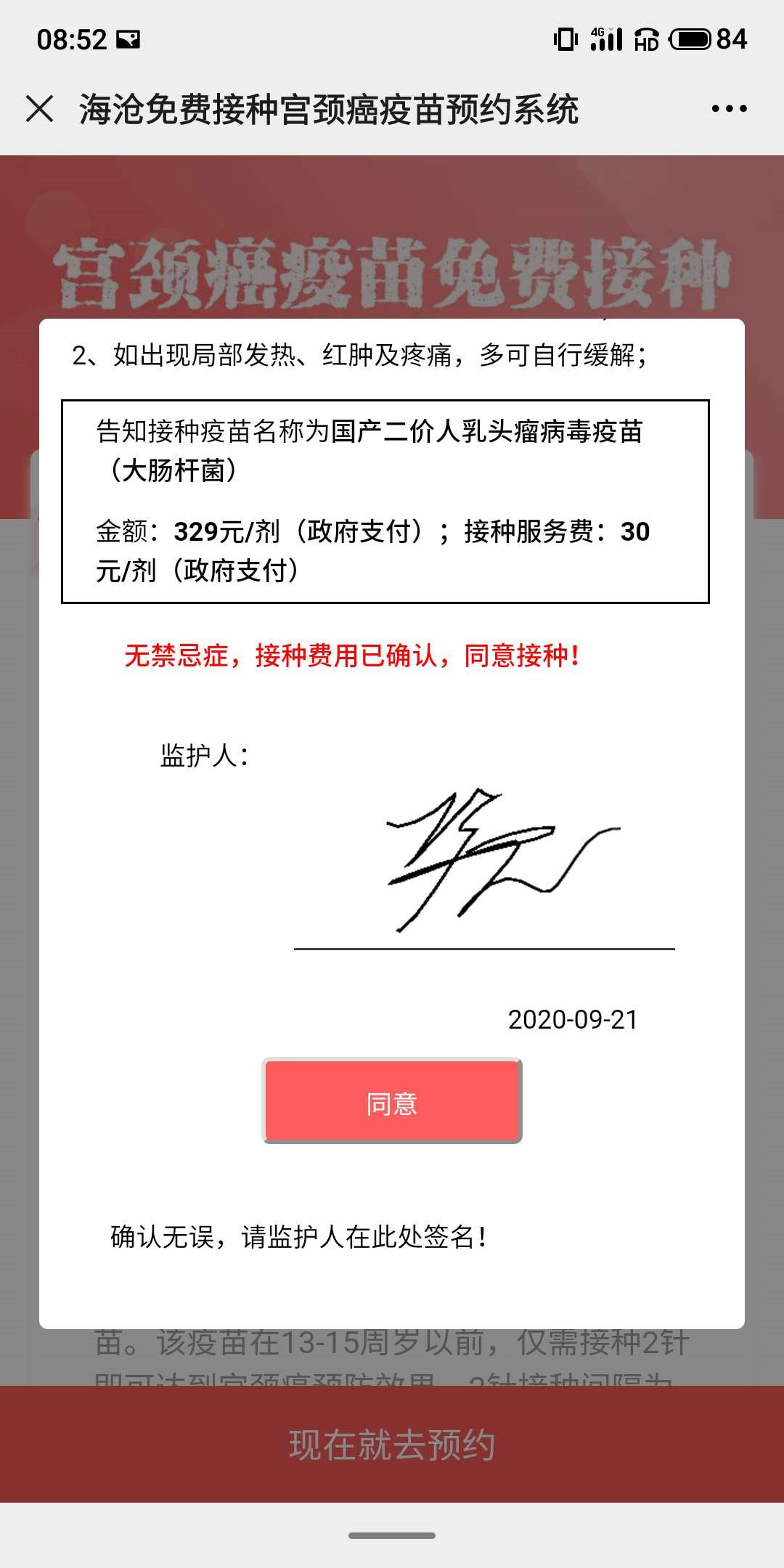The height and width of the screenshot is (1568, 784).
Task: Tap the guardian signature area
Action: click(484, 864)
